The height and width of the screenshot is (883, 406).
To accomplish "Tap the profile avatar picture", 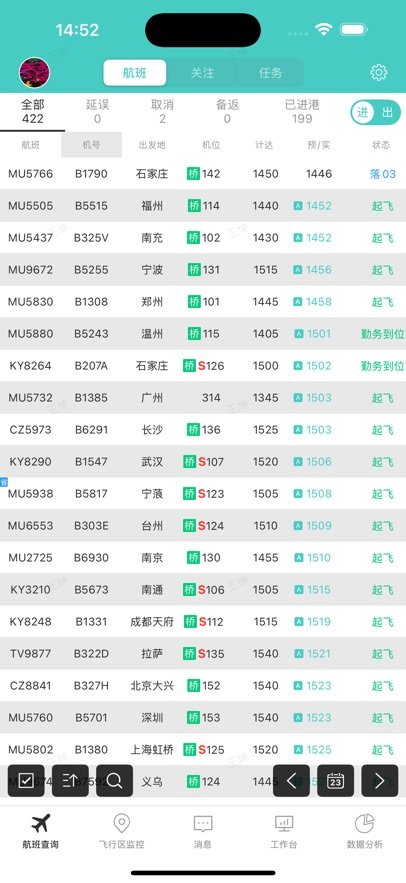I will pos(34,73).
